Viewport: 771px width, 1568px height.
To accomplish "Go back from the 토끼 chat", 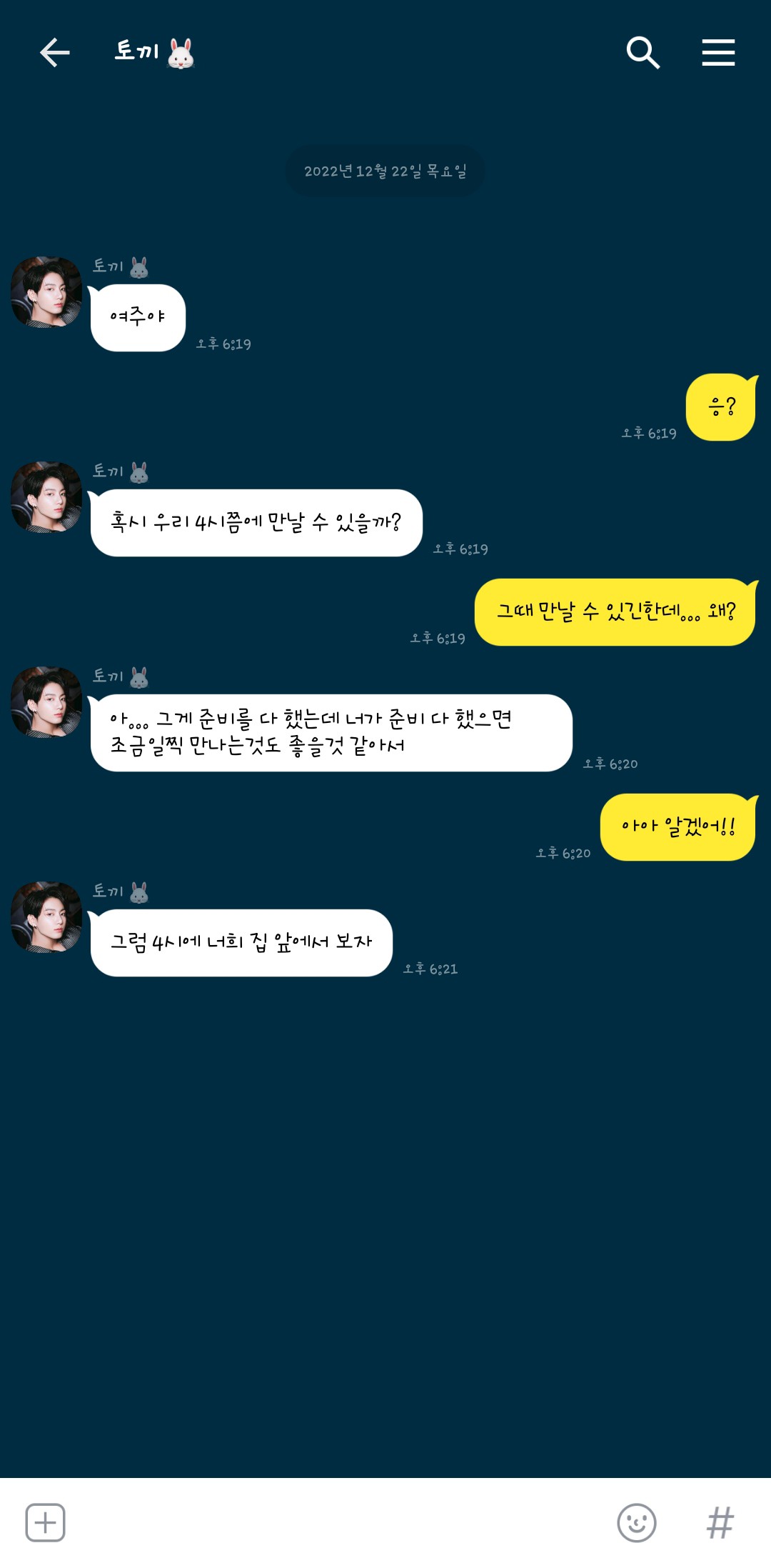I will [54, 53].
